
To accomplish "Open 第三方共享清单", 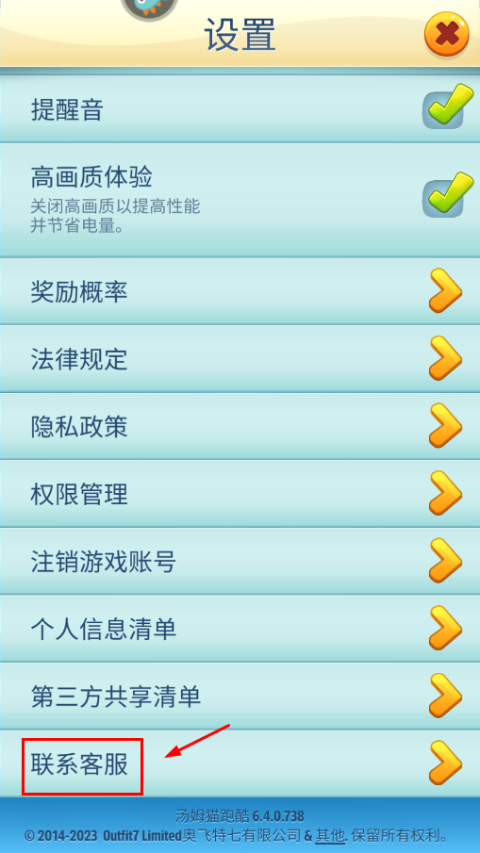I will pyautogui.click(x=240, y=696).
